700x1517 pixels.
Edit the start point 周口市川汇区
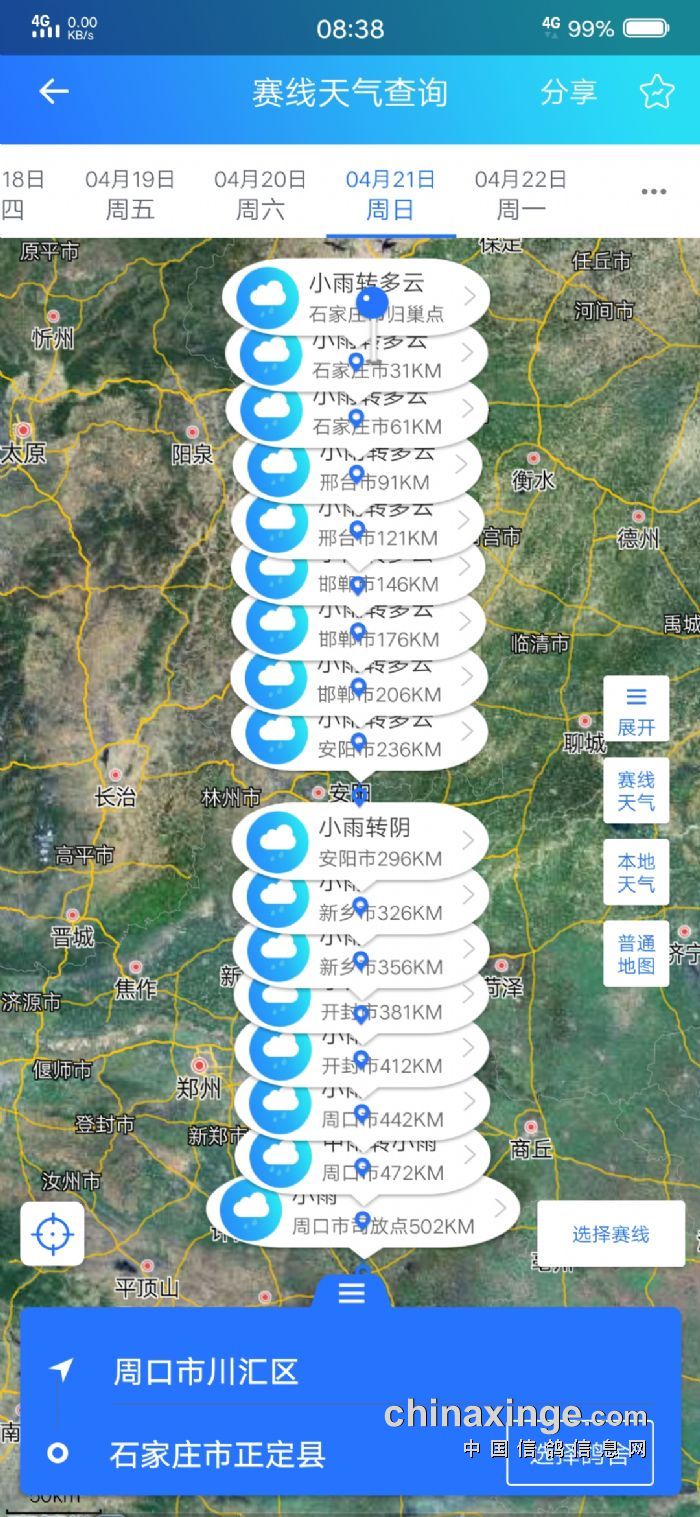click(x=206, y=1371)
